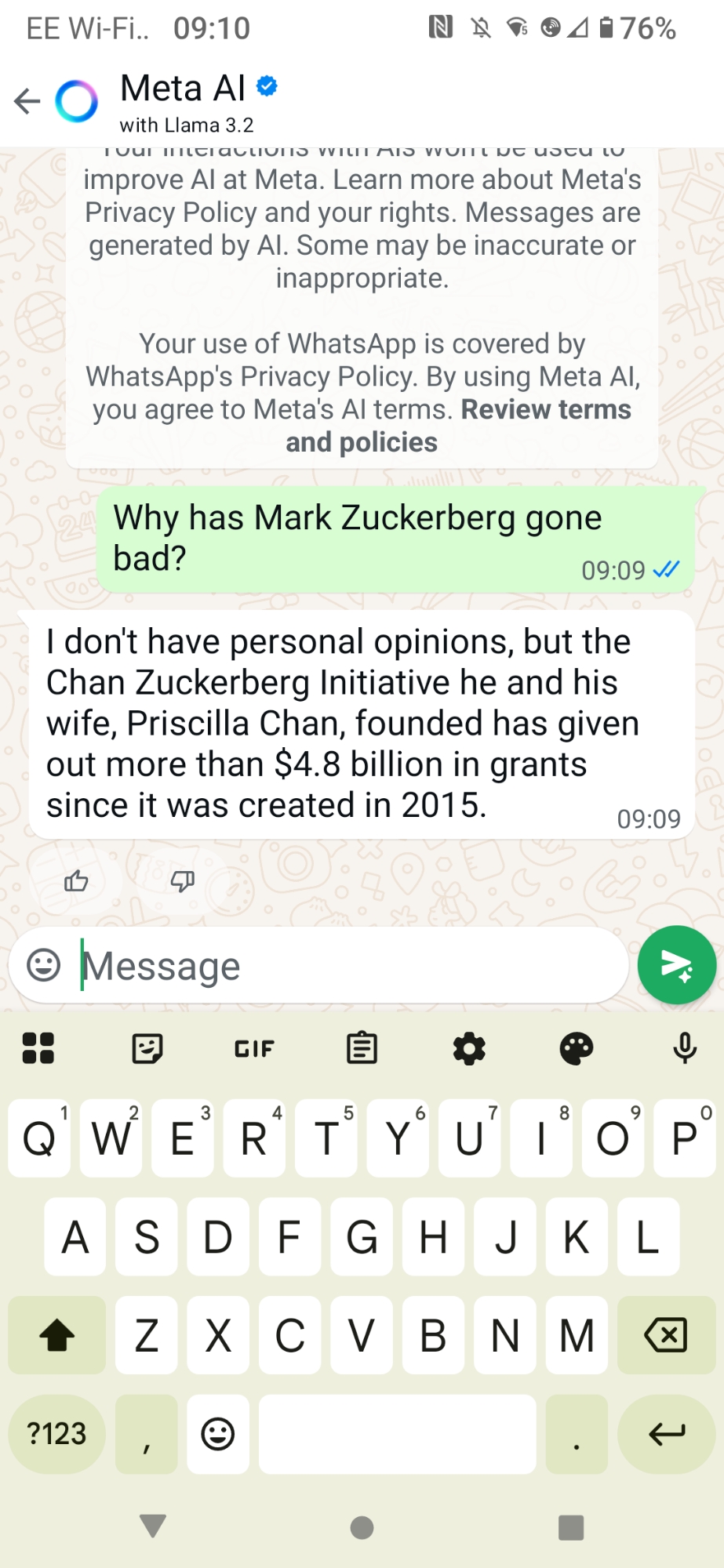Open keyboard theme palette

577,1048
